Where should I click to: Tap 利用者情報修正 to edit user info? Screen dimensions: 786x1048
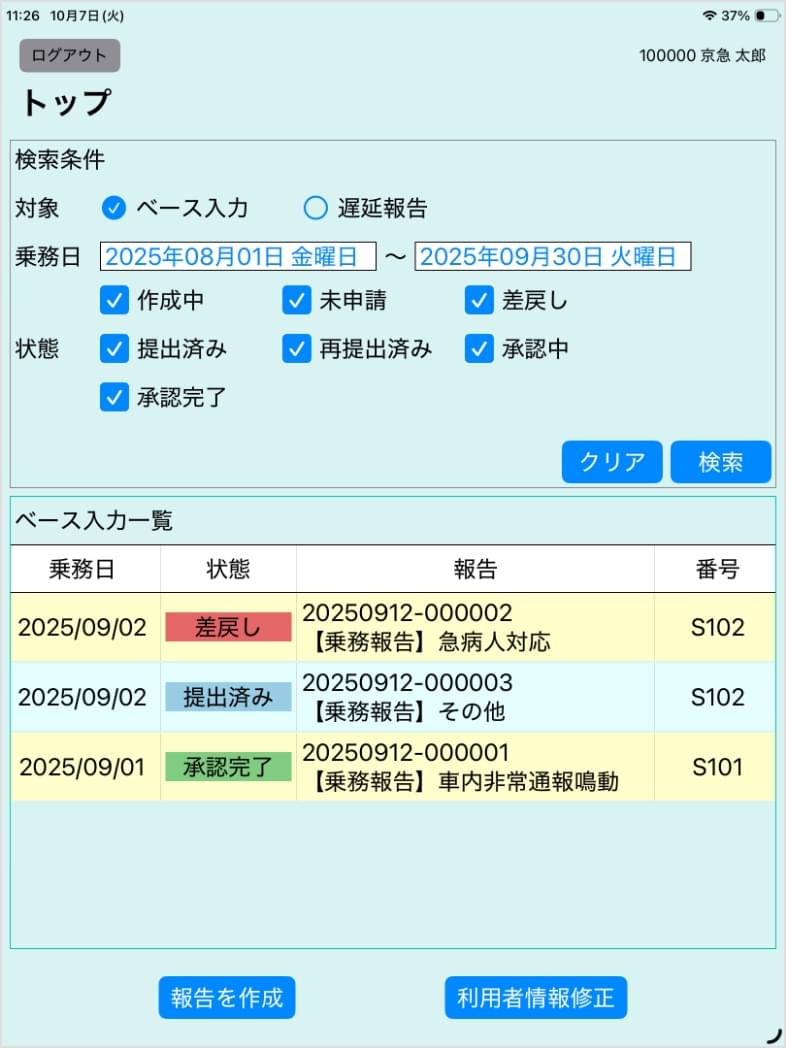tap(536, 997)
